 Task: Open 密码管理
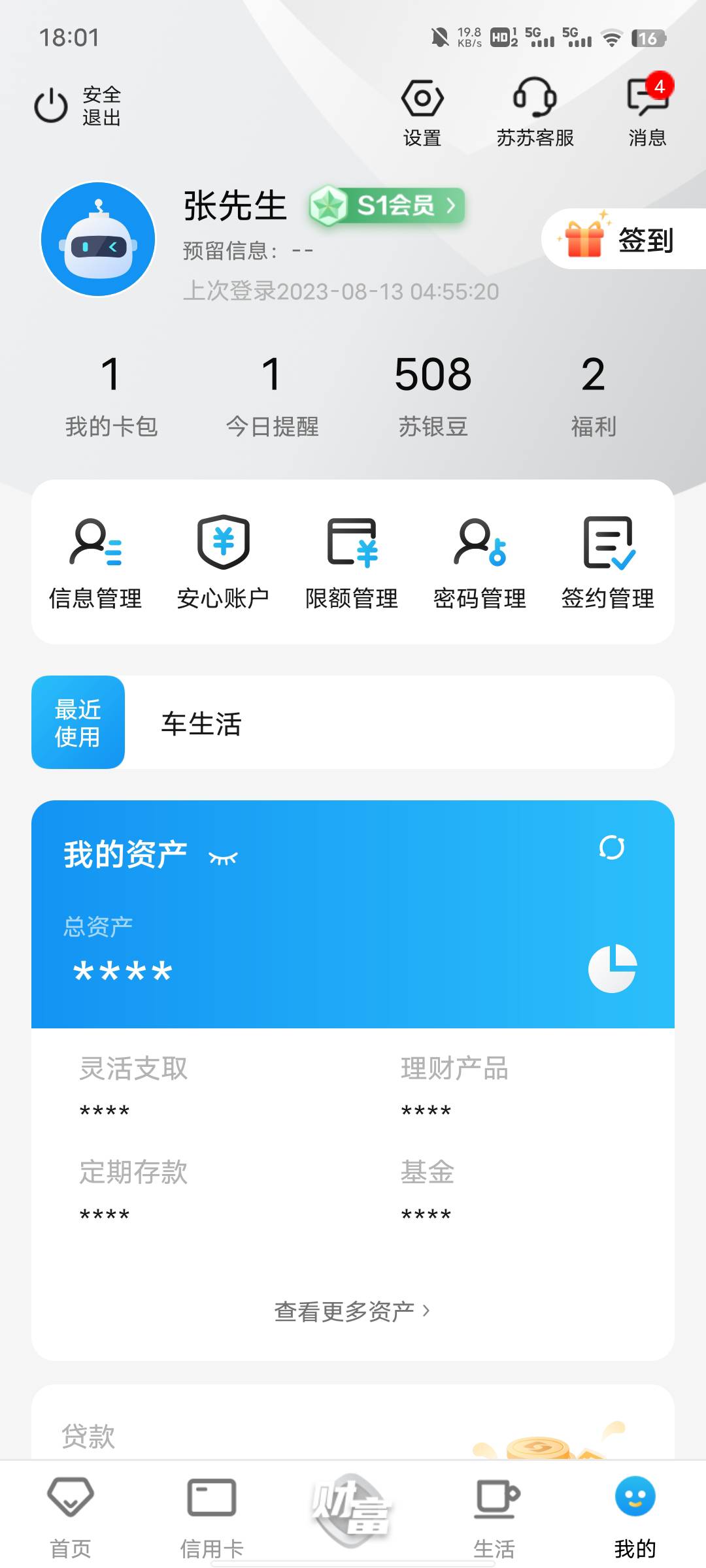pos(480,562)
